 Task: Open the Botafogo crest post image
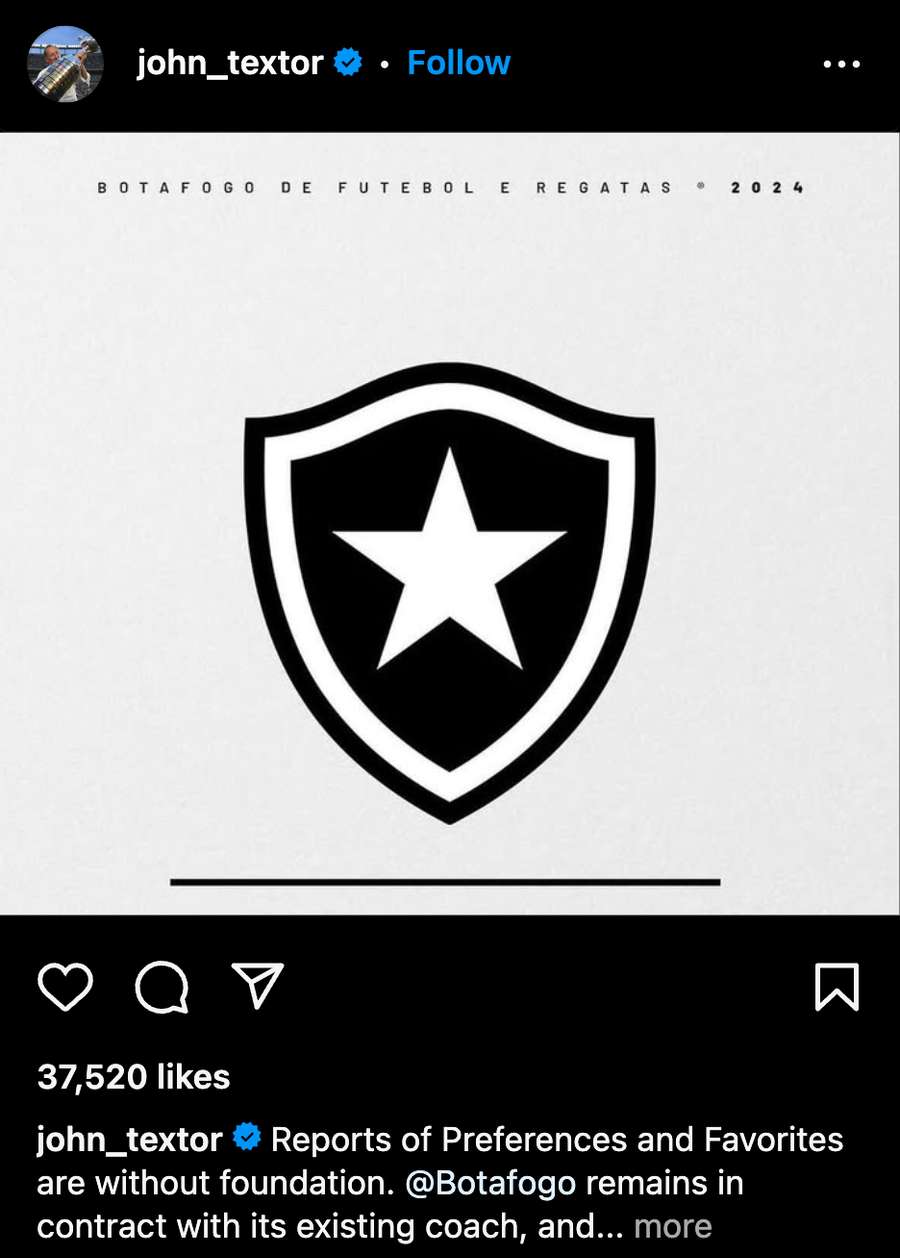(450, 590)
